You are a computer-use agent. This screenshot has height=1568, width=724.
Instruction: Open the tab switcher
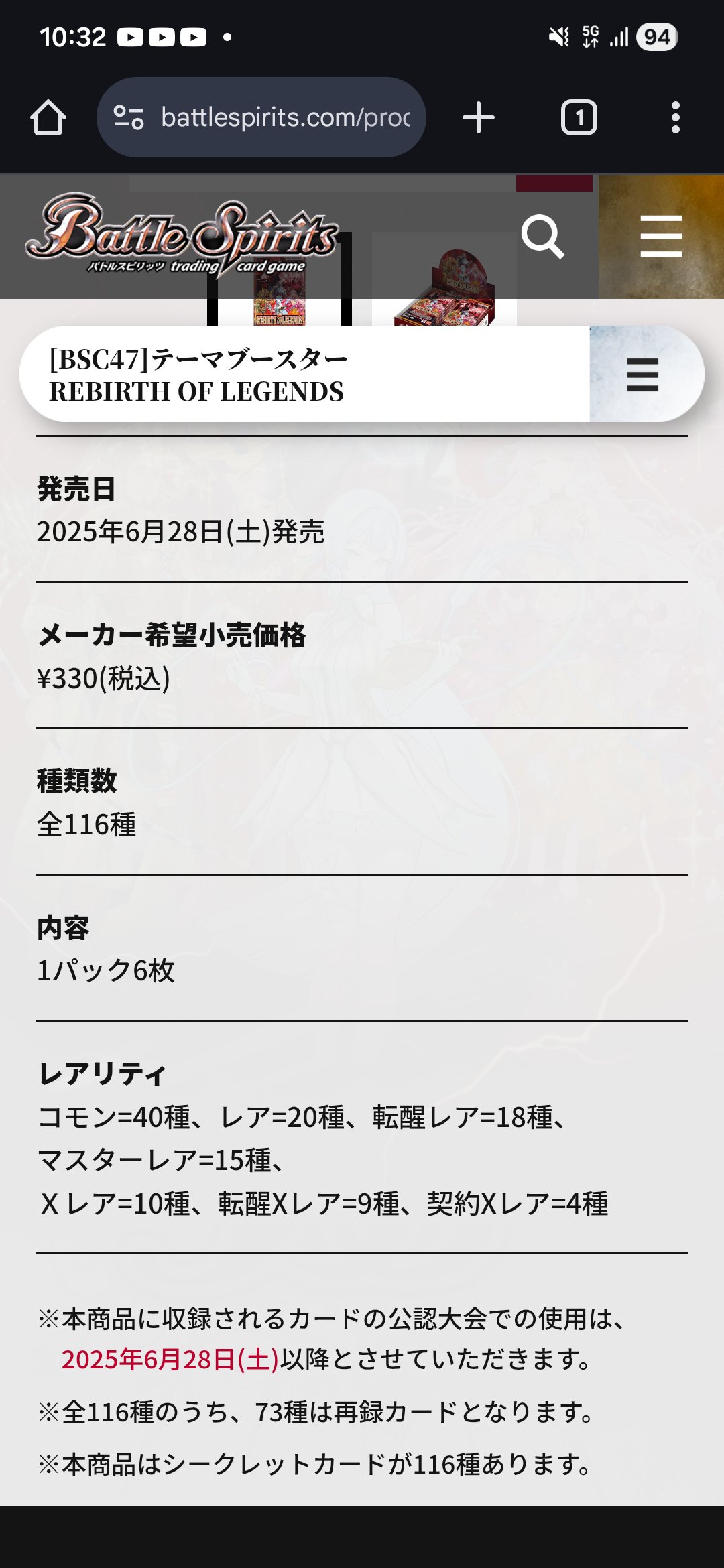(579, 118)
